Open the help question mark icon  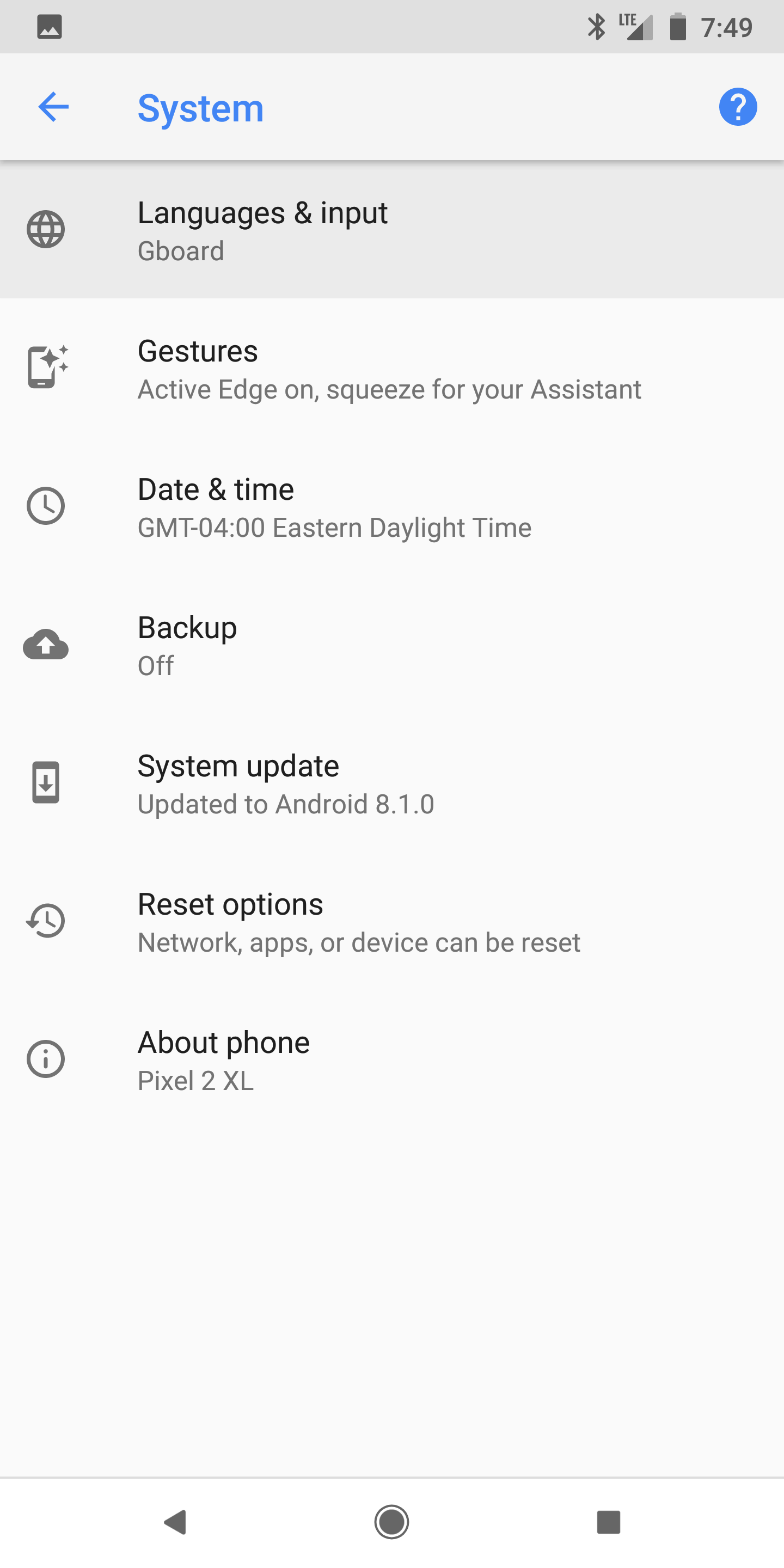click(x=737, y=107)
